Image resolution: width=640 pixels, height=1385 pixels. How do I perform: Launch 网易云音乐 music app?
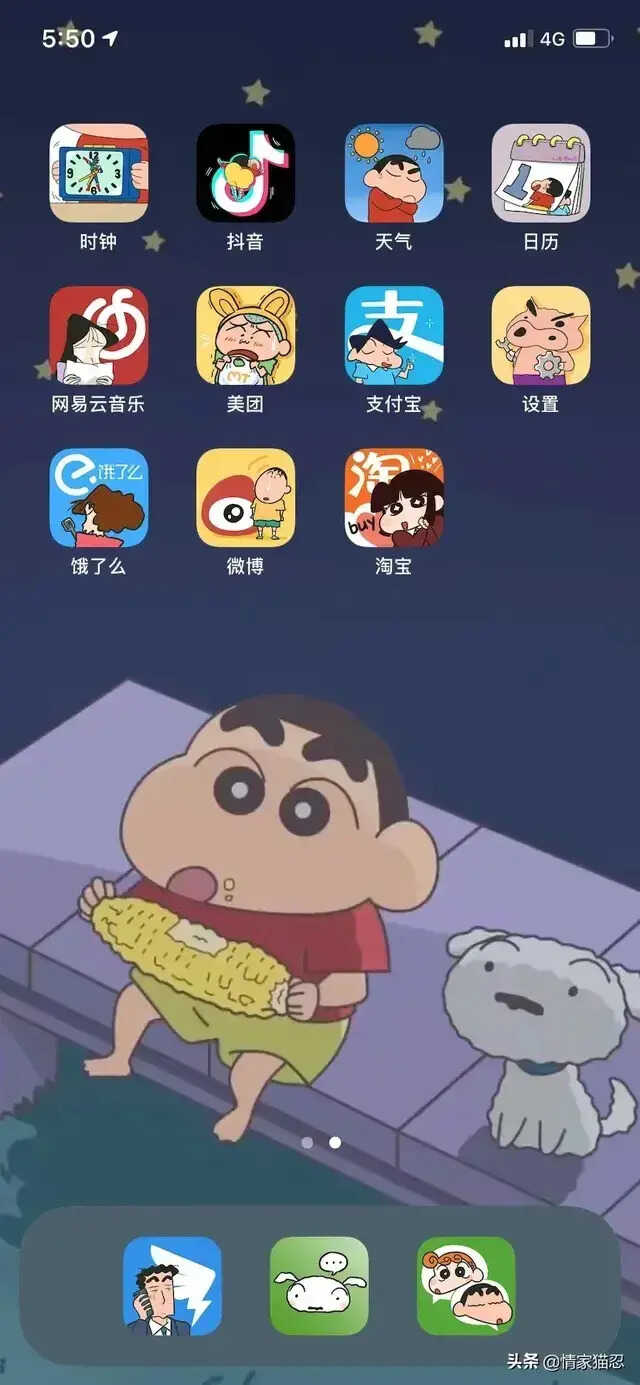[99, 335]
